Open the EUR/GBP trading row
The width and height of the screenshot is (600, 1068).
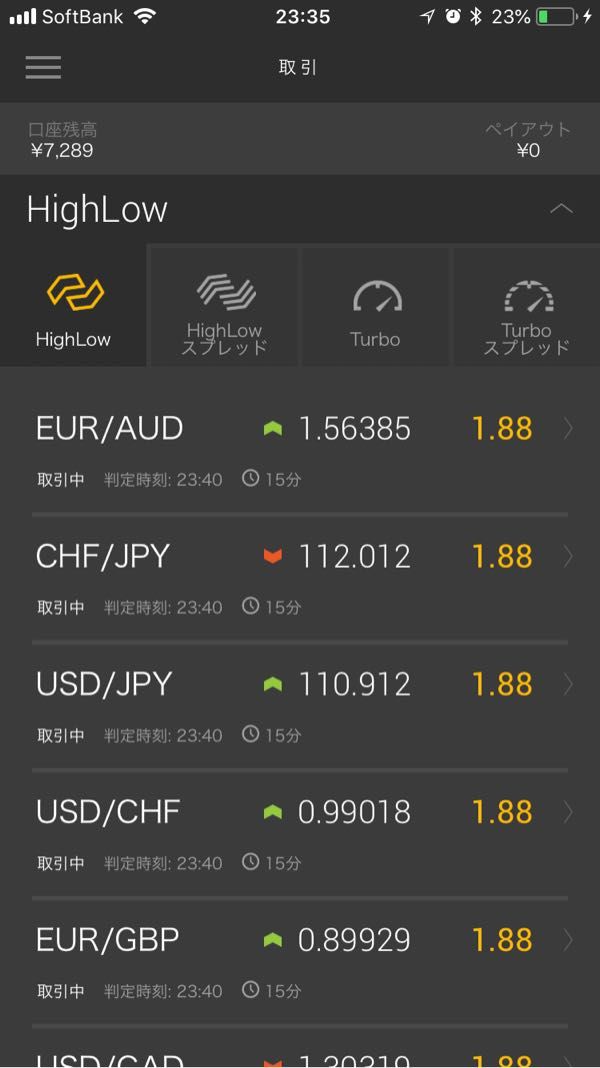(300, 961)
